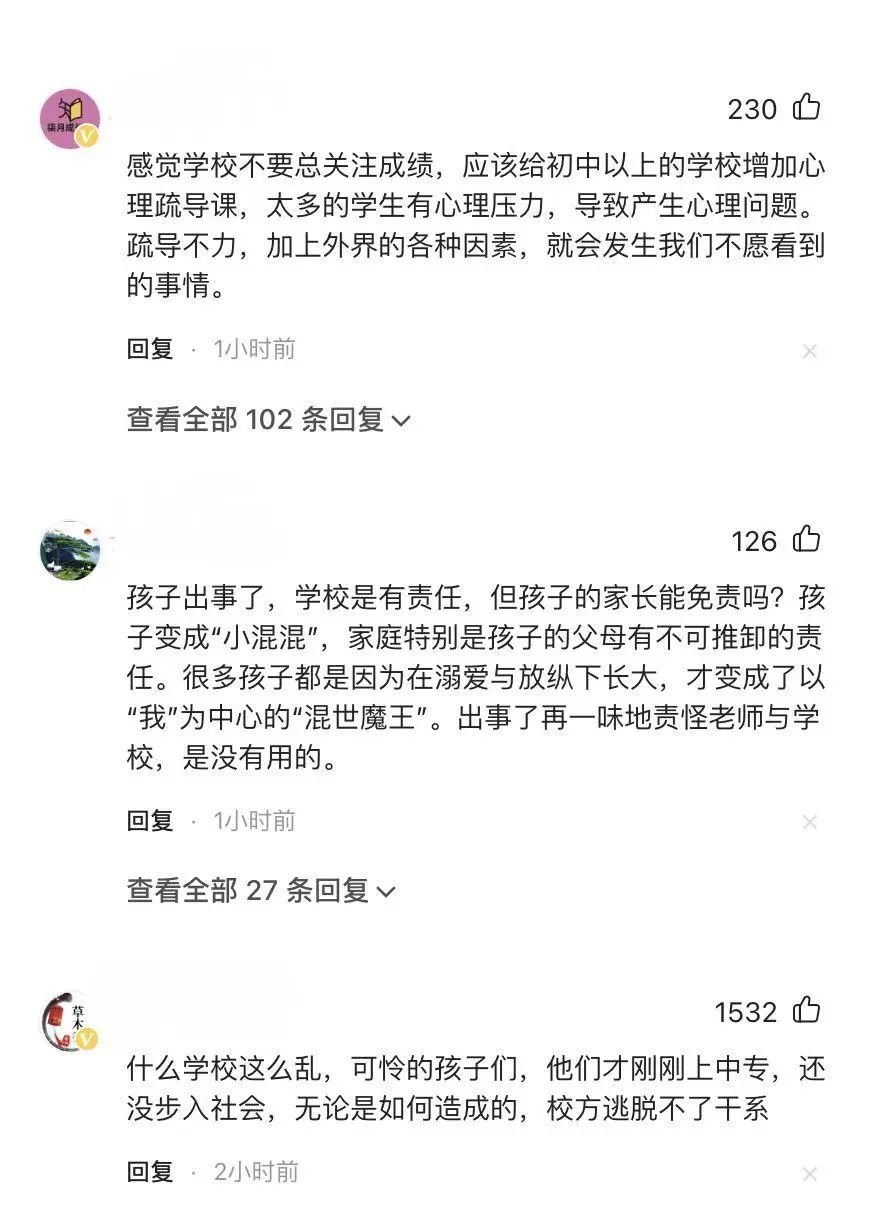The width and height of the screenshot is (872, 1210).
Task: Reply to the comment about 家长能免责吗
Action: tap(150, 821)
